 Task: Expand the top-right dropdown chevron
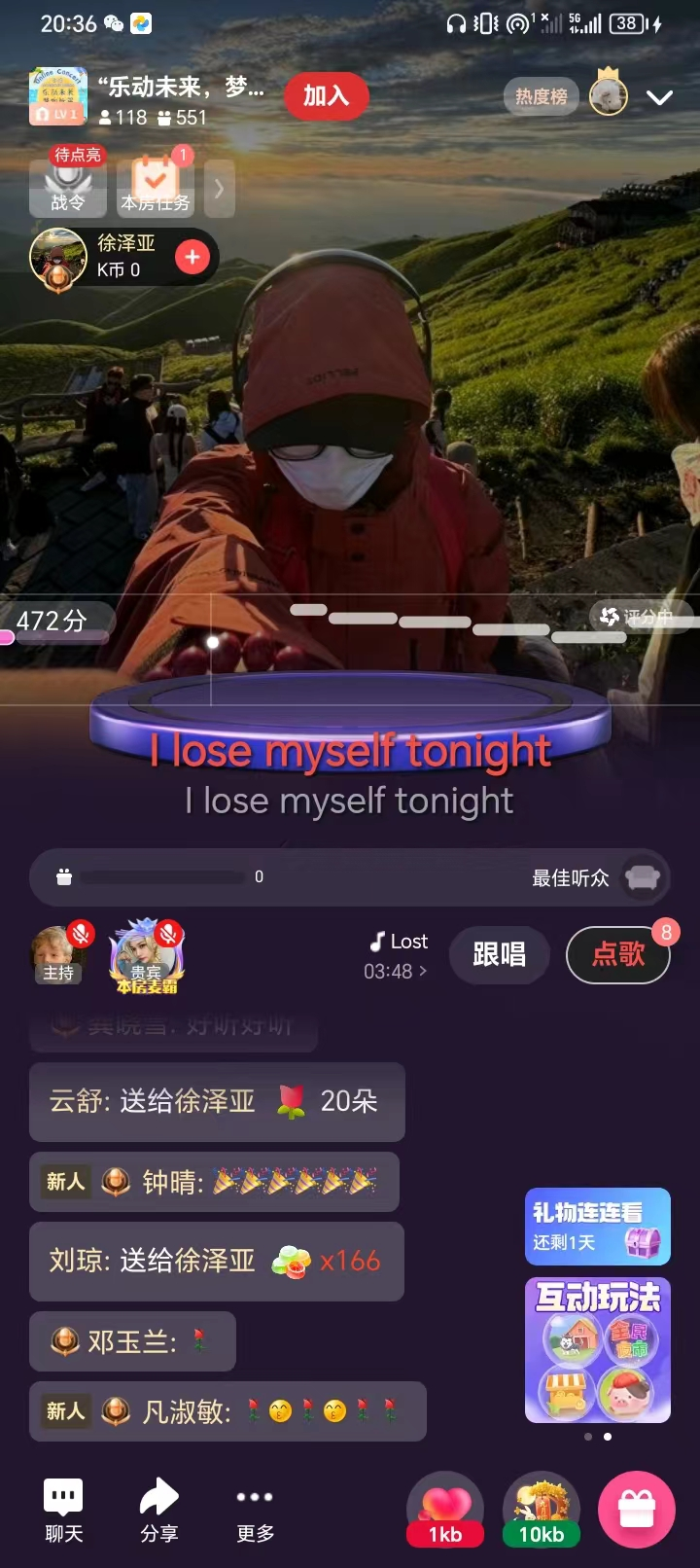660,97
